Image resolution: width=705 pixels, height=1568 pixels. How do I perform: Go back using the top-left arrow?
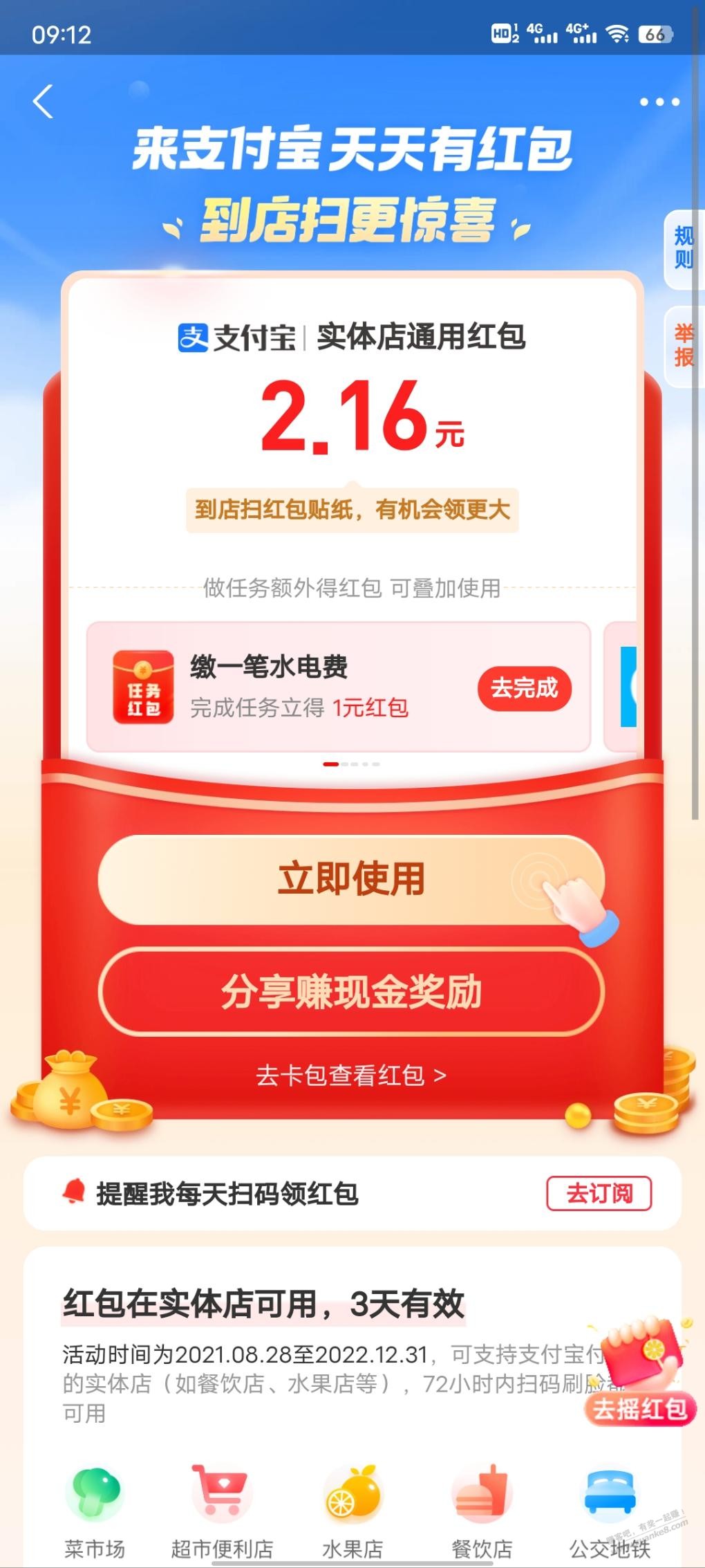click(43, 102)
